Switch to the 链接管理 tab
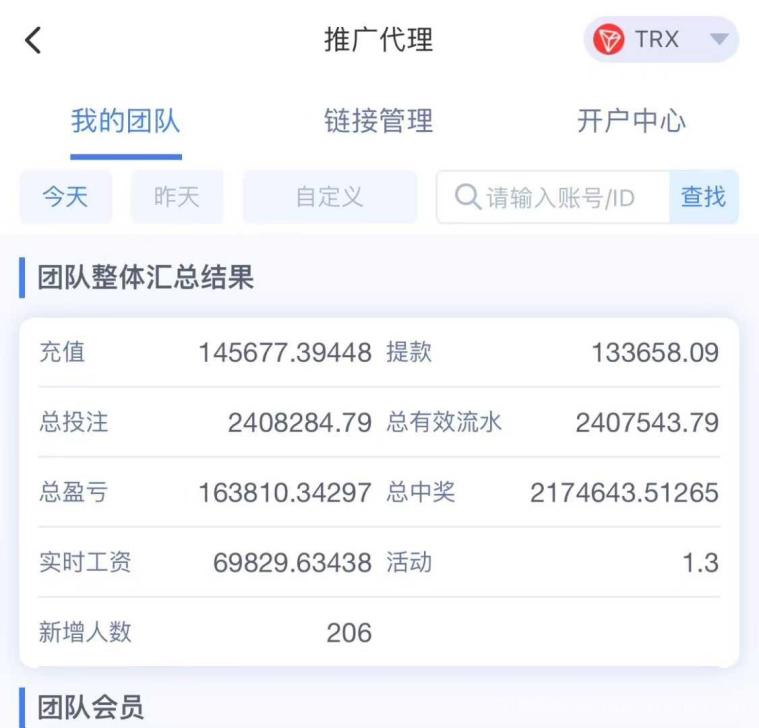The height and width of the screenshot is (728, 759). point(378,122)
